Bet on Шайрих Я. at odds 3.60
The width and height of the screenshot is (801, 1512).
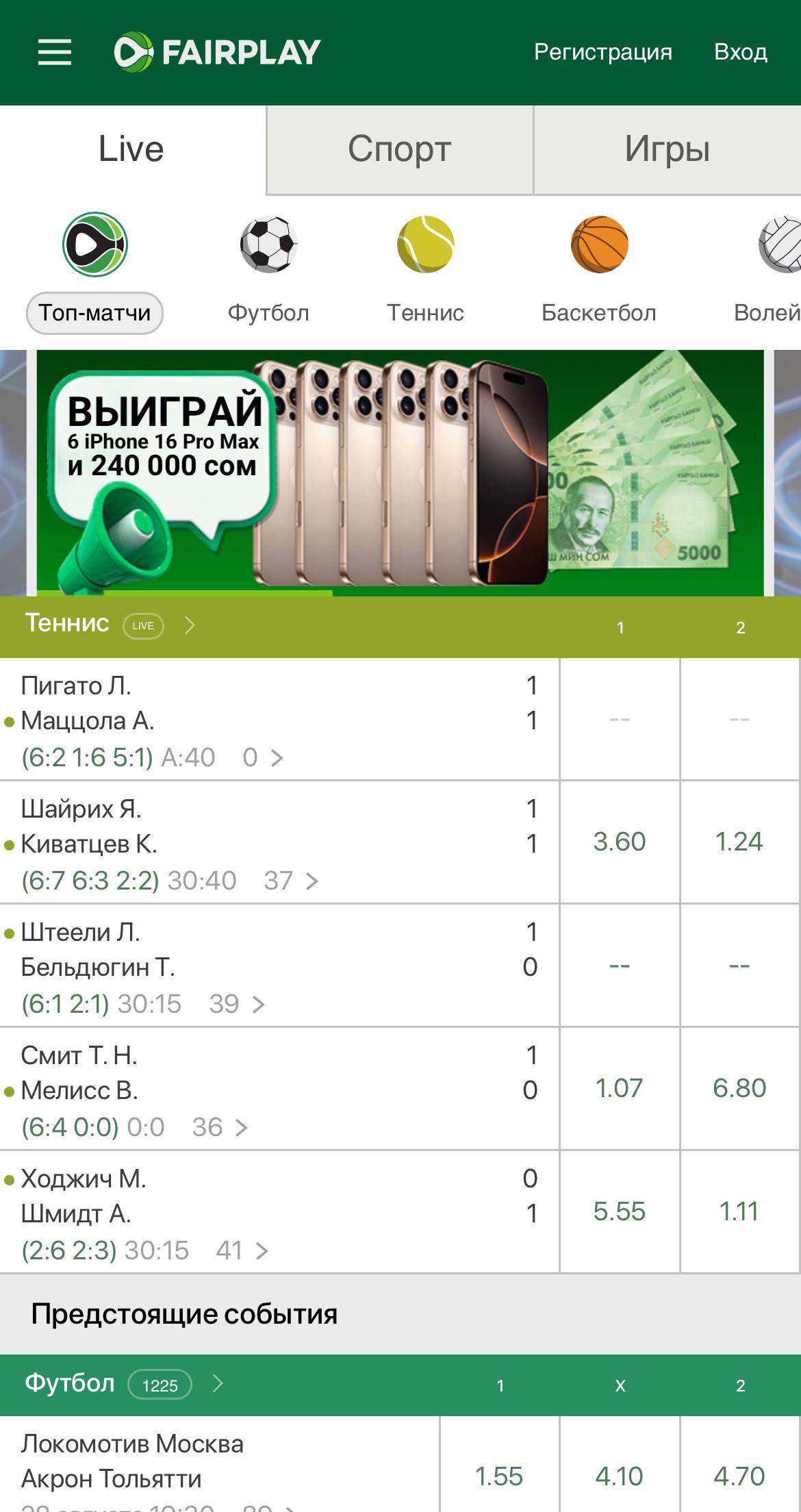[x=620, y=842]
